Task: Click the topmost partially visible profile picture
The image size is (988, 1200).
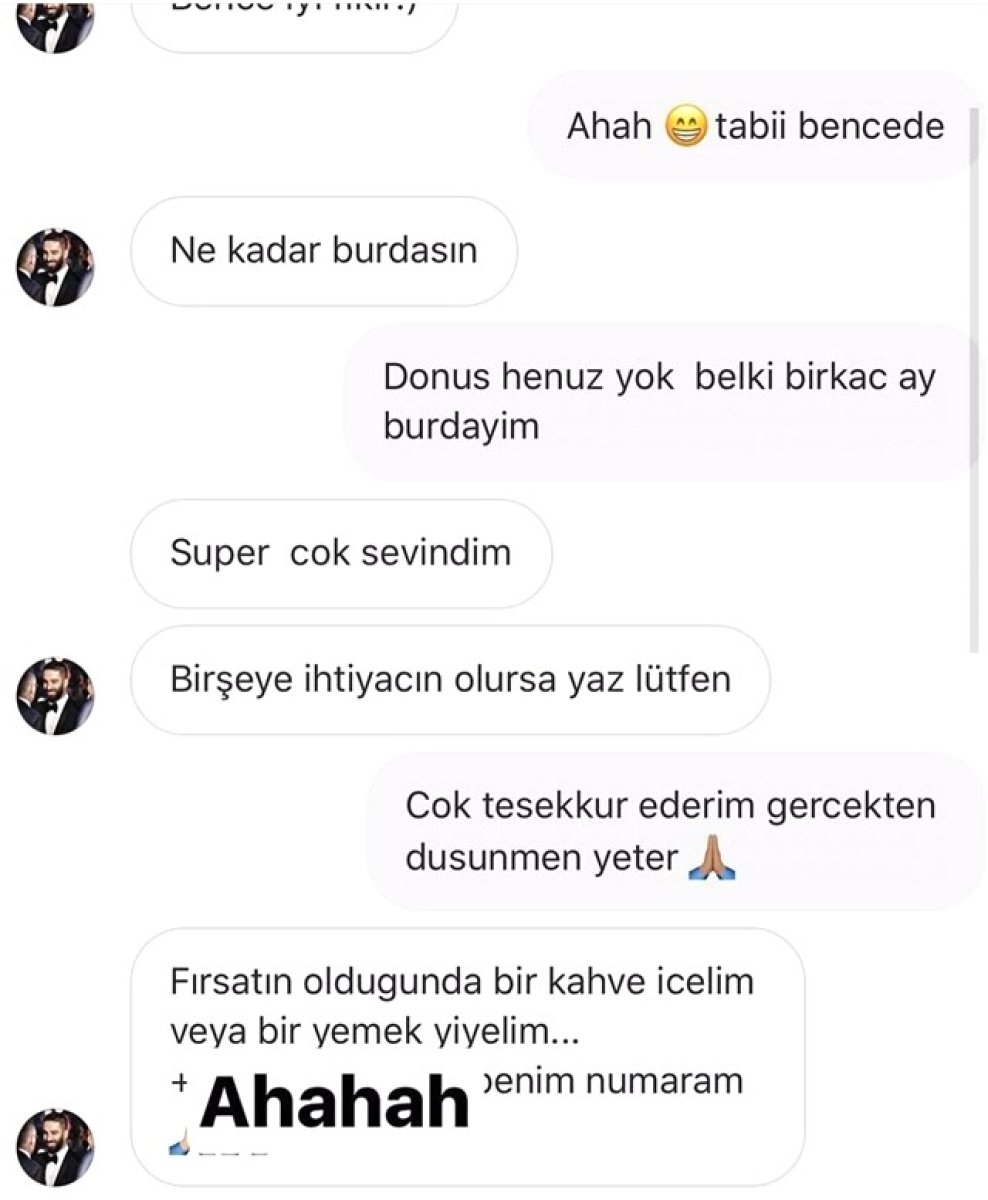Action: pos(53,20)
